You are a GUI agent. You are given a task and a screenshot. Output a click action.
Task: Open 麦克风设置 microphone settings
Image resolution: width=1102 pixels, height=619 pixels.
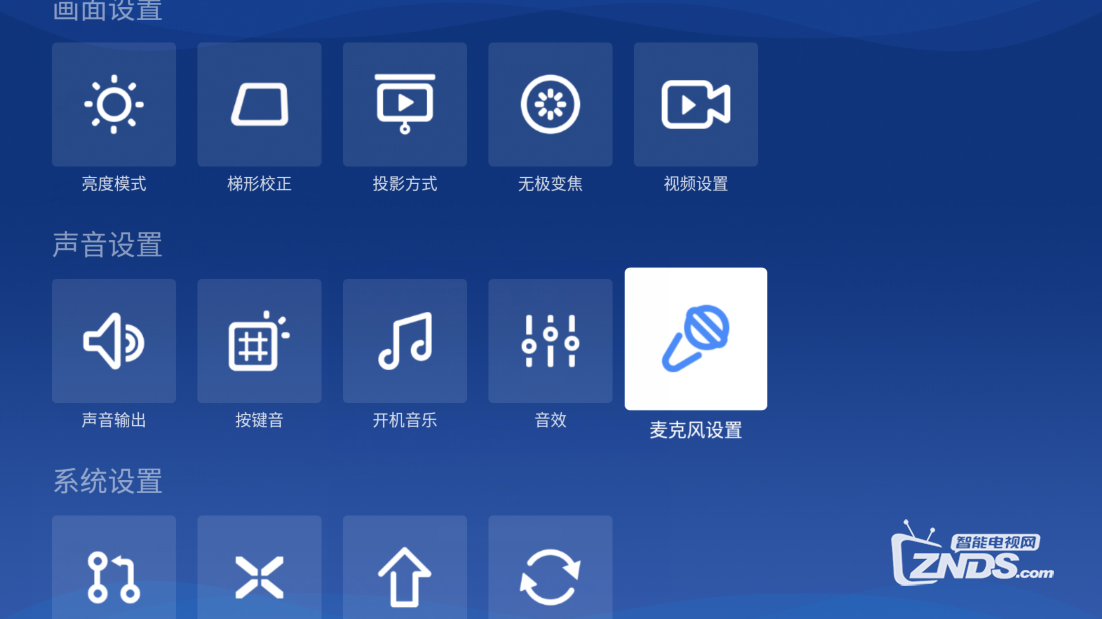[696, 339]
